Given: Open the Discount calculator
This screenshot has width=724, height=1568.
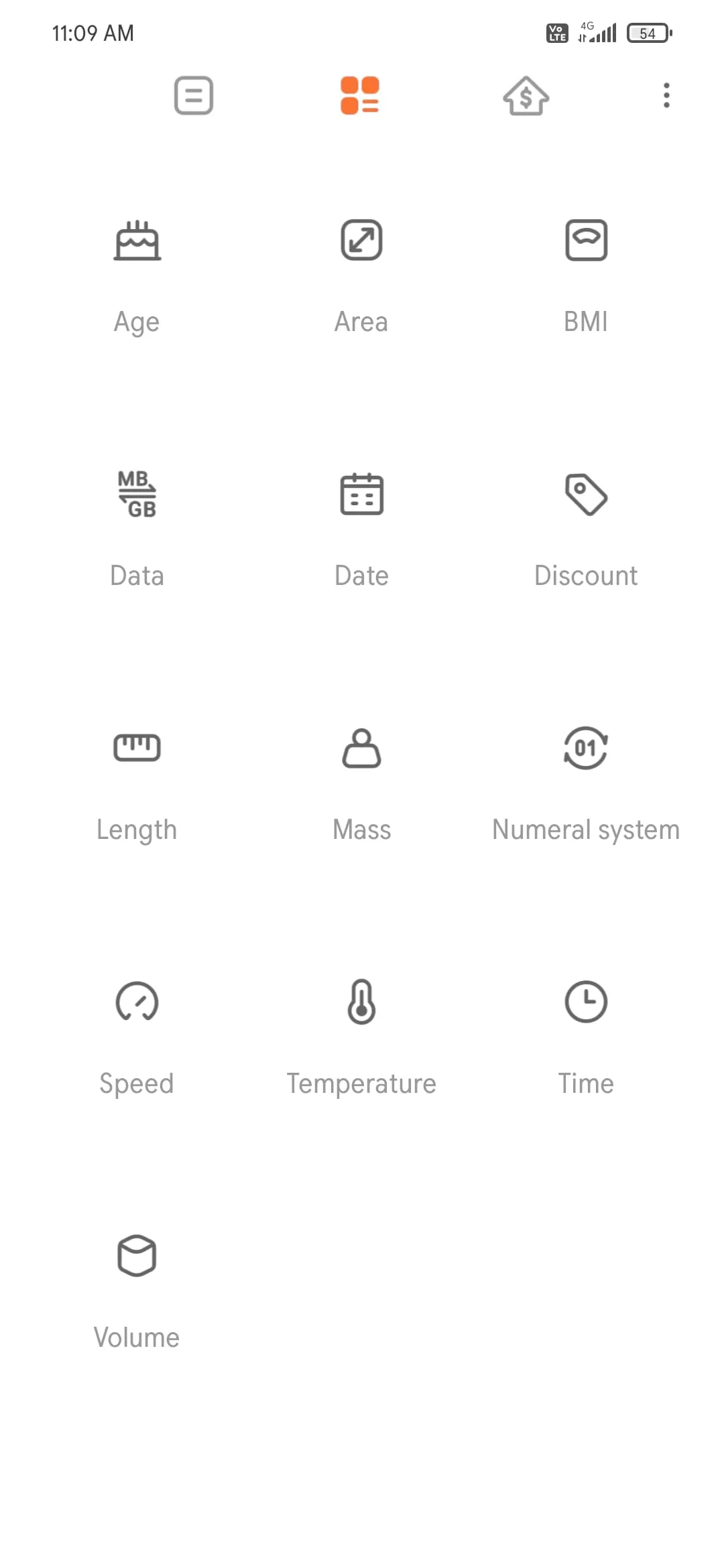Looking at the screenshot, I should [x=586, y=529].
